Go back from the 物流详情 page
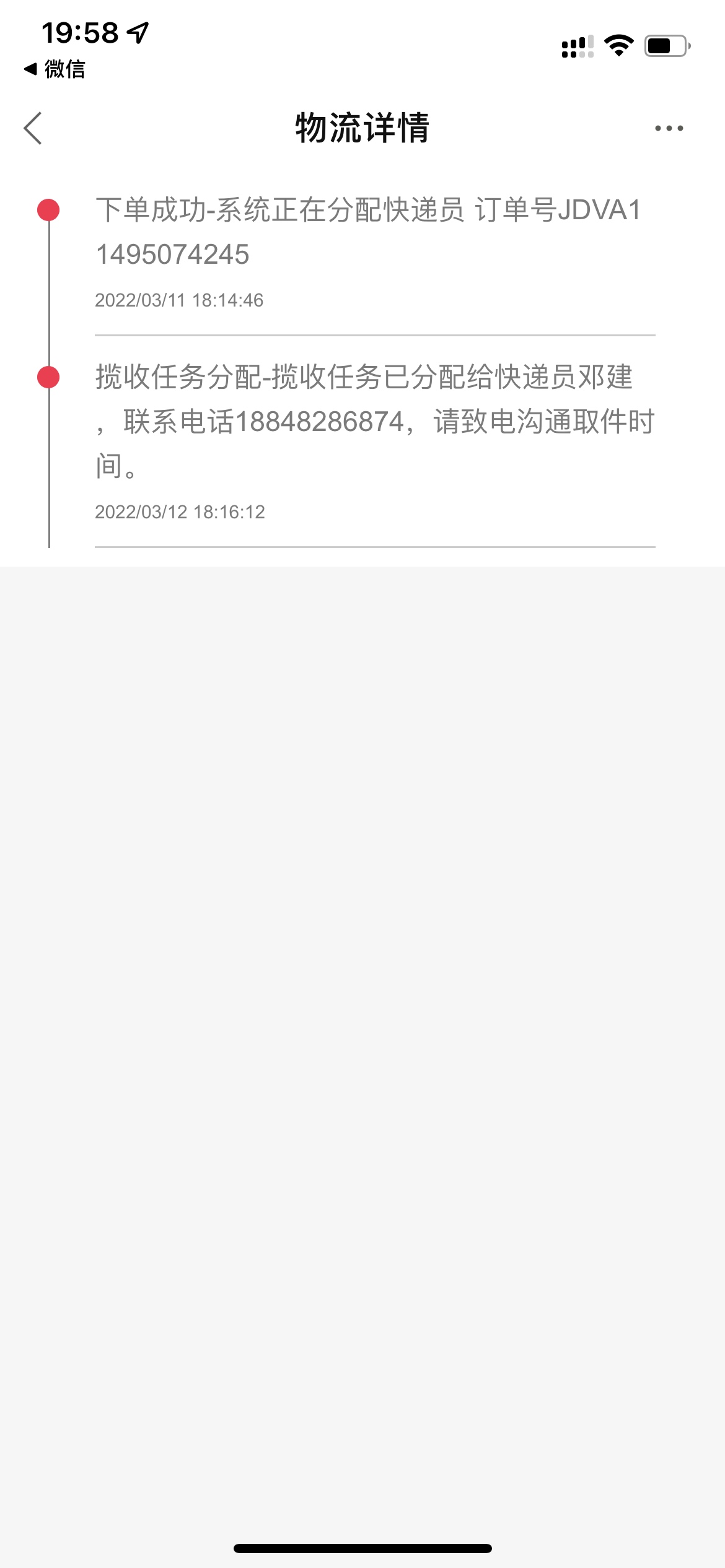The image size is (725, 1568). pos(33,128)
